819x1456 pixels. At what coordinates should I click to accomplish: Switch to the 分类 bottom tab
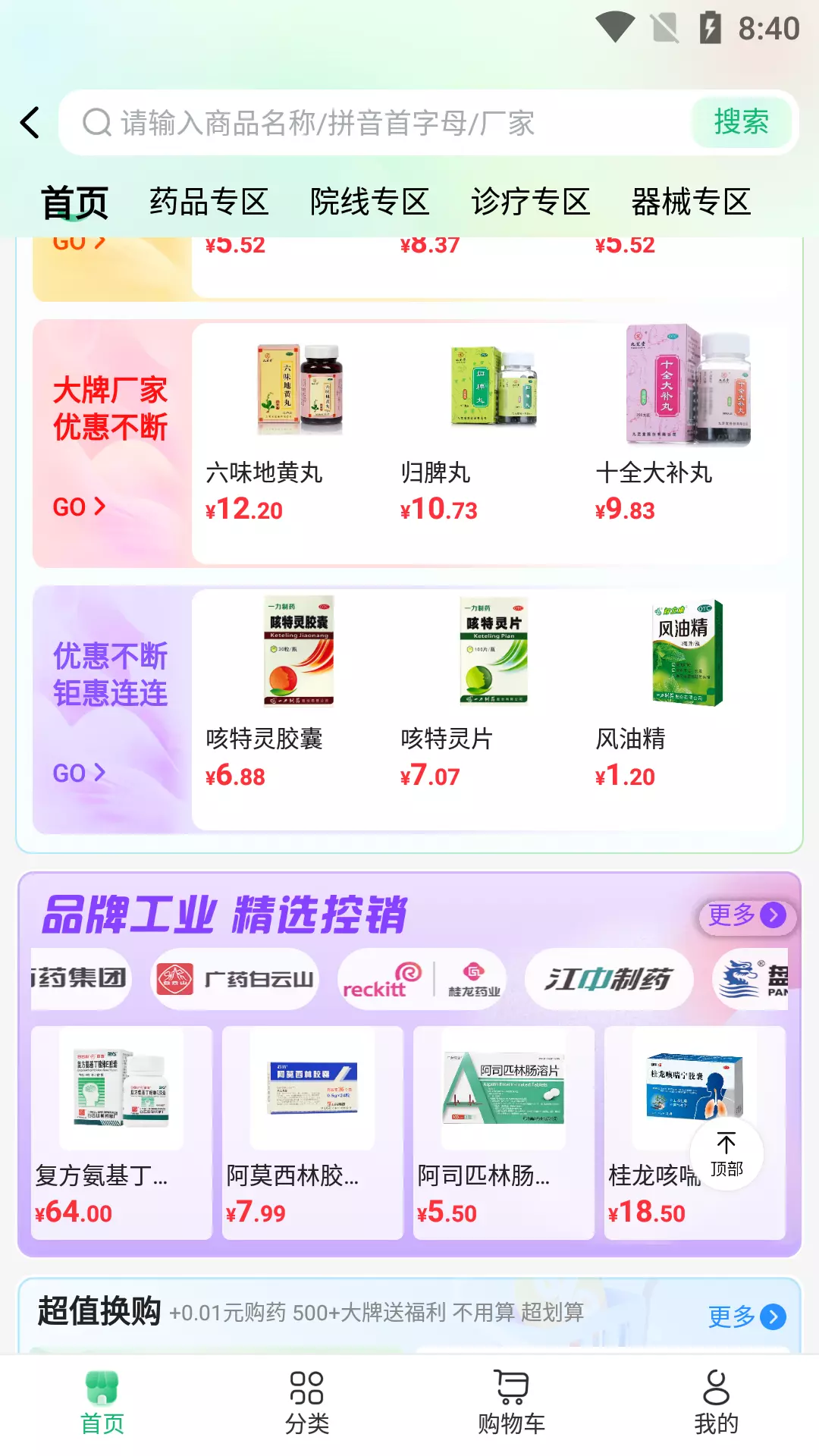[x=307, y=1404]
